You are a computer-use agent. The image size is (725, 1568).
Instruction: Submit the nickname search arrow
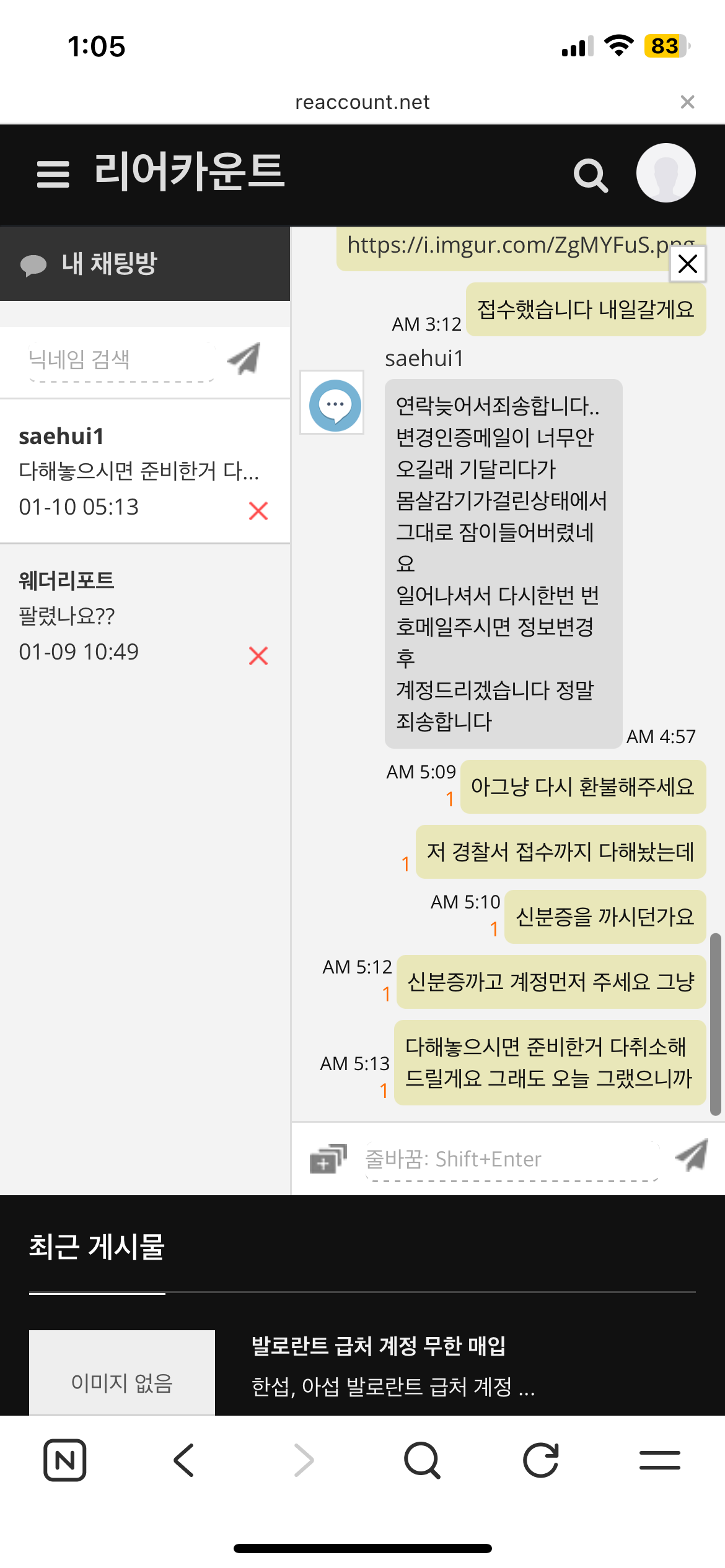click(x=244, y=359)
